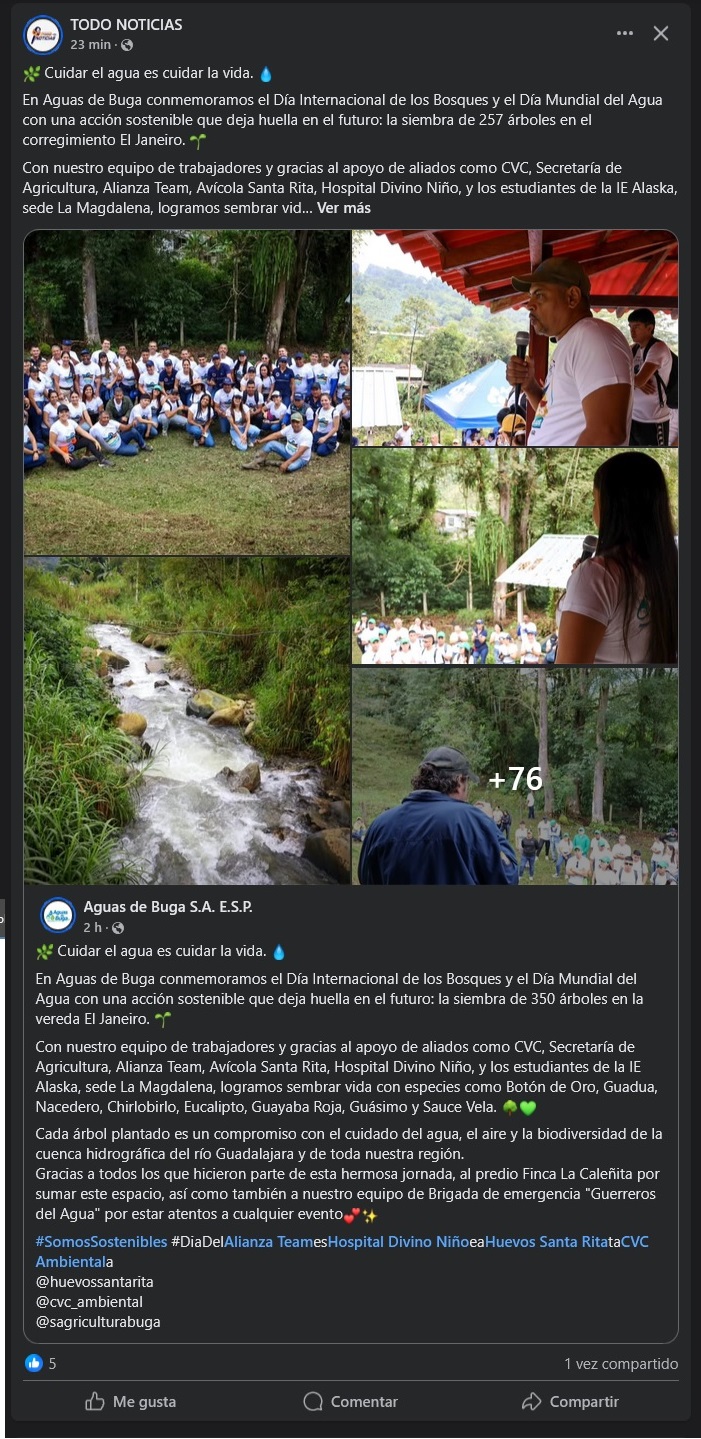
Task: Tap the TODO NOTICIAS profile picture
Action: (x=42, y=35)
